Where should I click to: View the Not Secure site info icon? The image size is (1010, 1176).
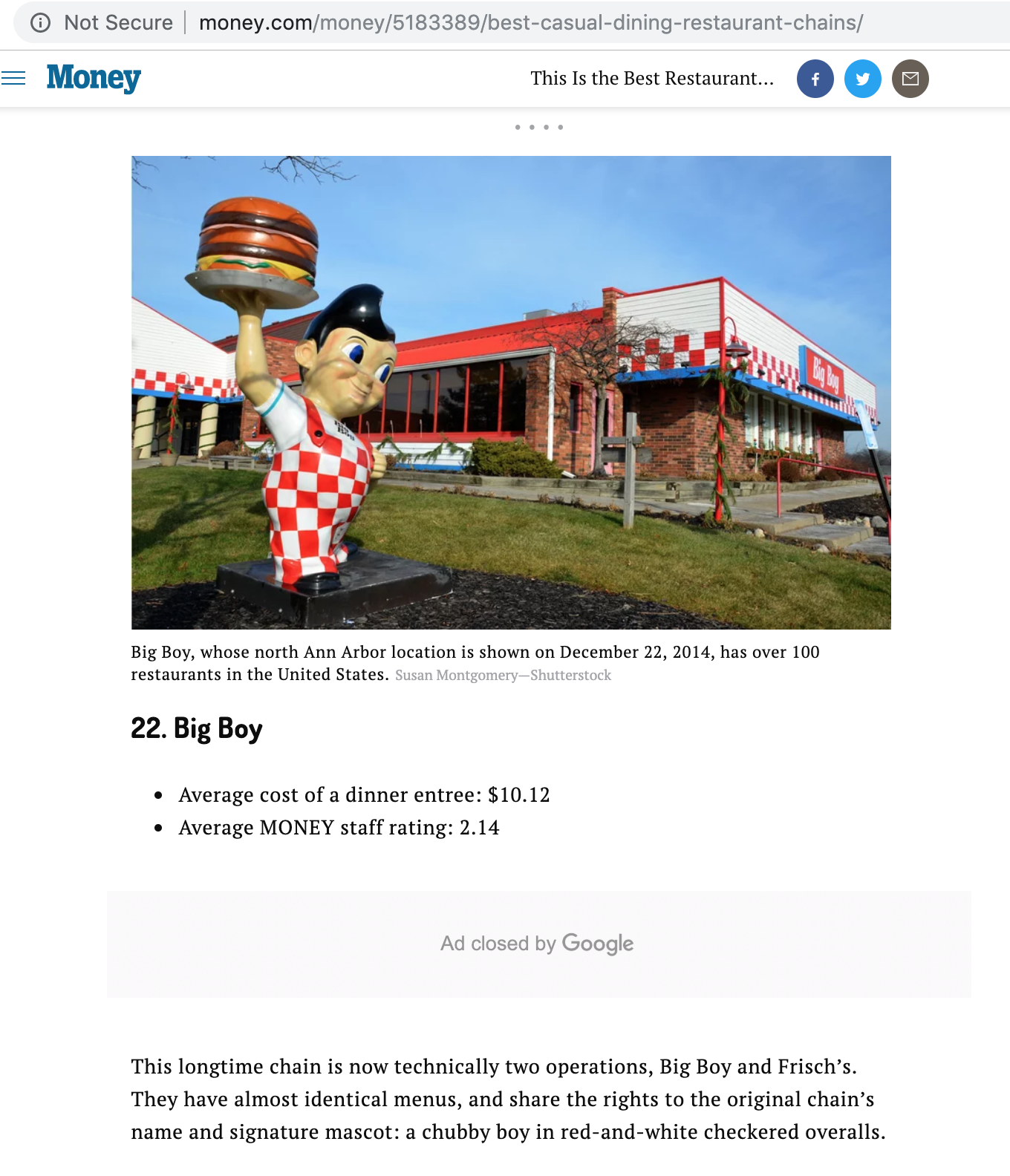click(x=40, y=23)
